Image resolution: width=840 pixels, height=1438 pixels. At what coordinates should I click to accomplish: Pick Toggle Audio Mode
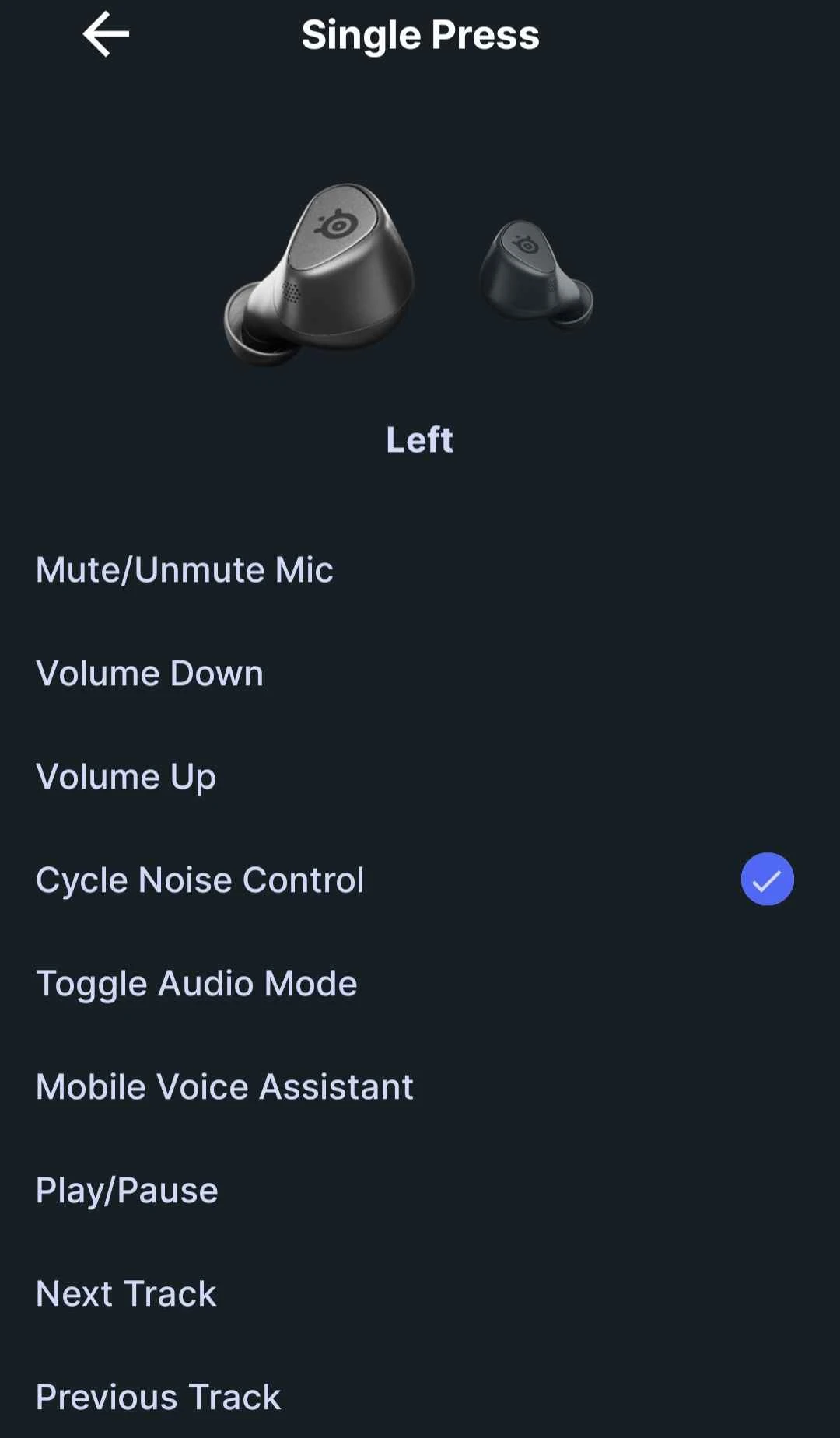[196, 983]
